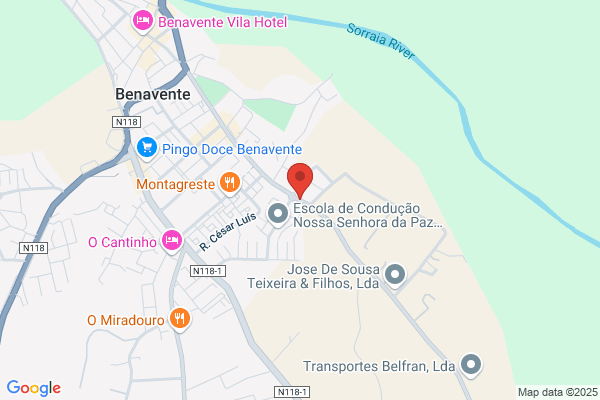Tap the red location pin marker
The width and height of the screenshot is (600, 400).
(x=300, y=180)
